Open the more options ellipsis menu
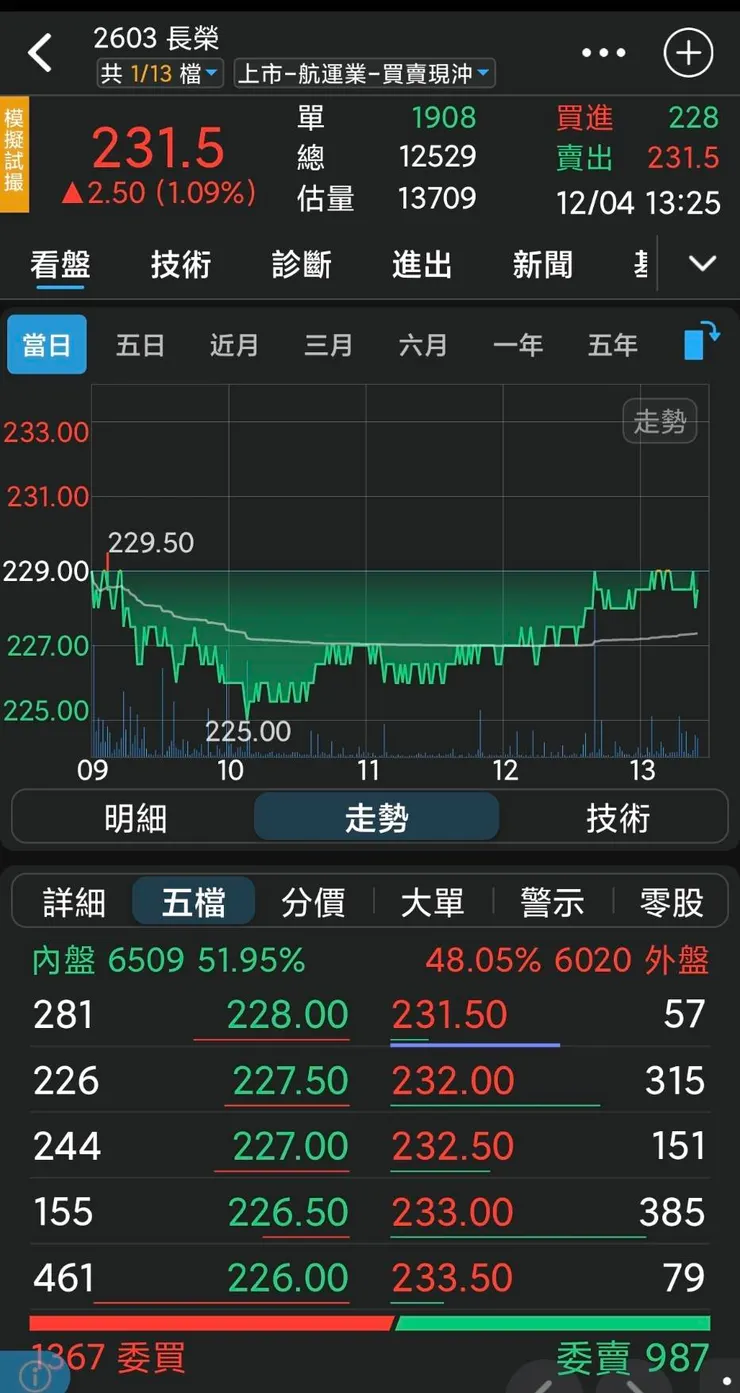This screenshot has height=1393, width=740. [x=603, y=53]
